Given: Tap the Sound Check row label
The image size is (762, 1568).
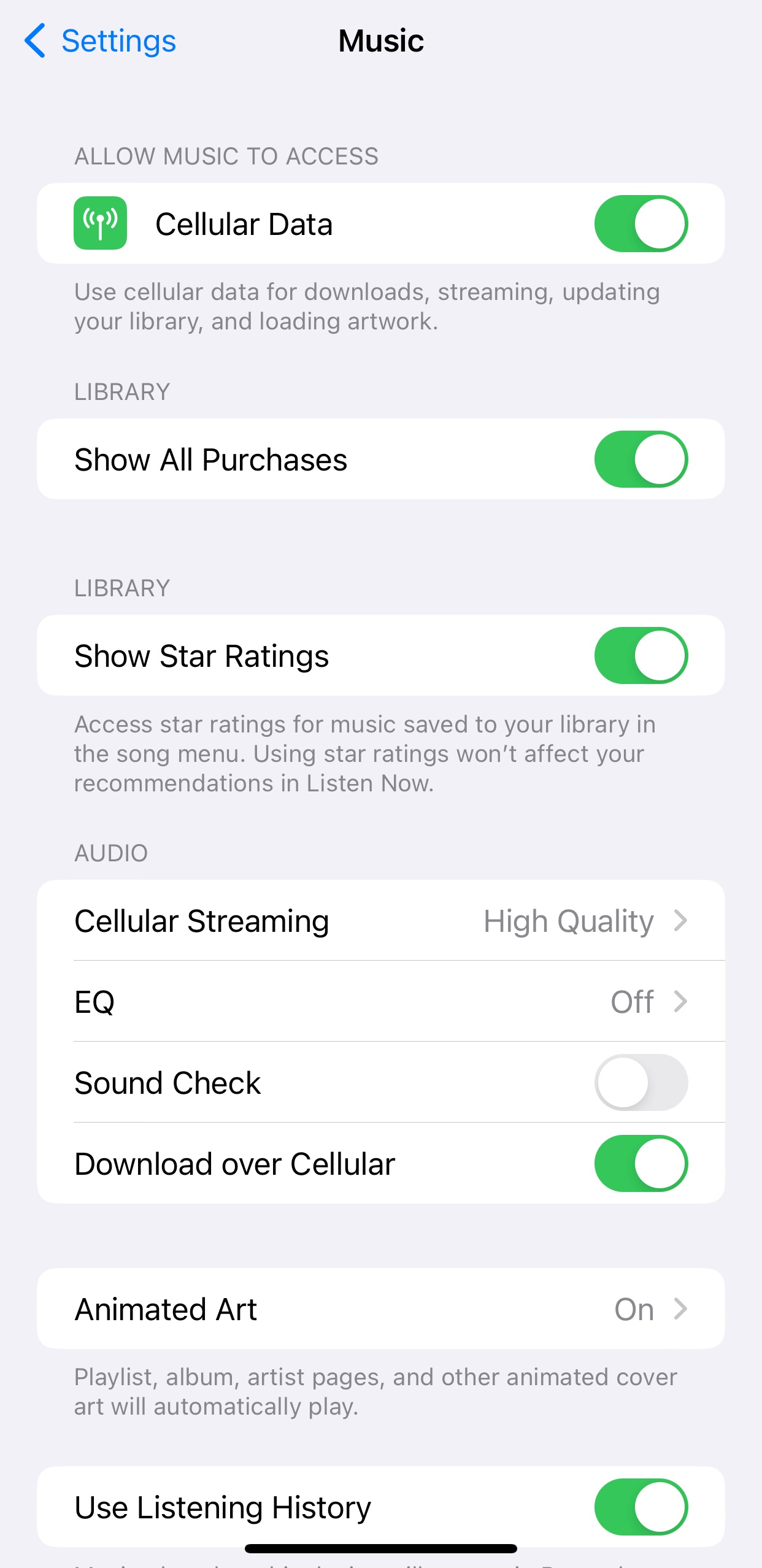Looking at the screenshot, I should tap(167, 1082).
